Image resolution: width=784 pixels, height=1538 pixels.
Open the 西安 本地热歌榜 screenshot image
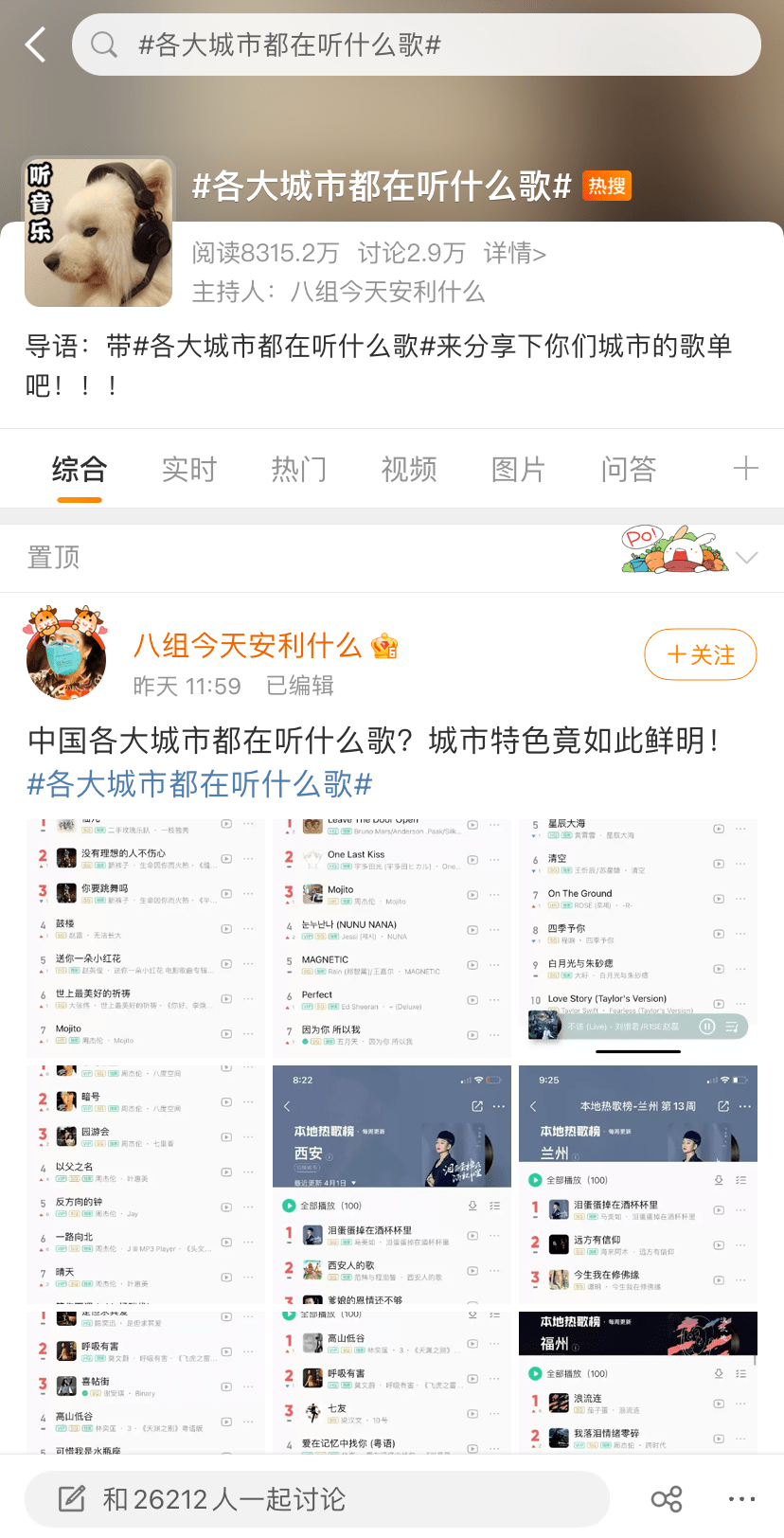391,1184
